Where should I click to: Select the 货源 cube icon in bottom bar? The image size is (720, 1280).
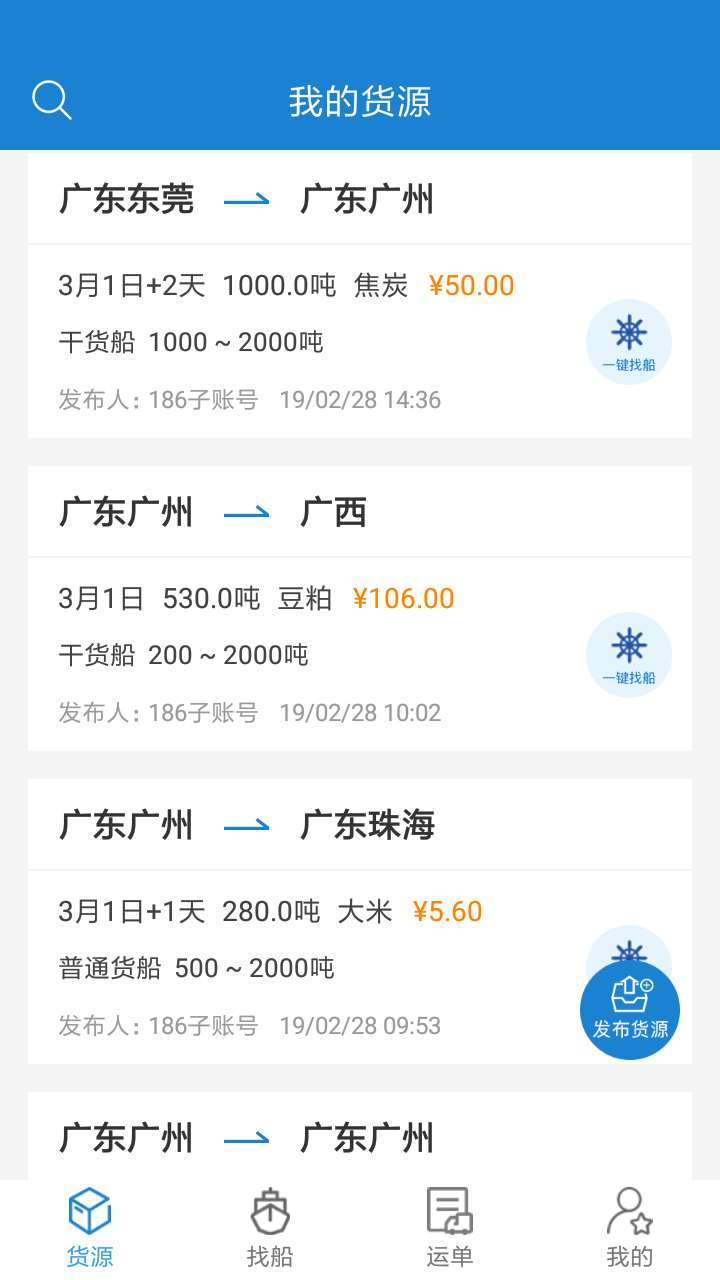(x=90, y=1210)
